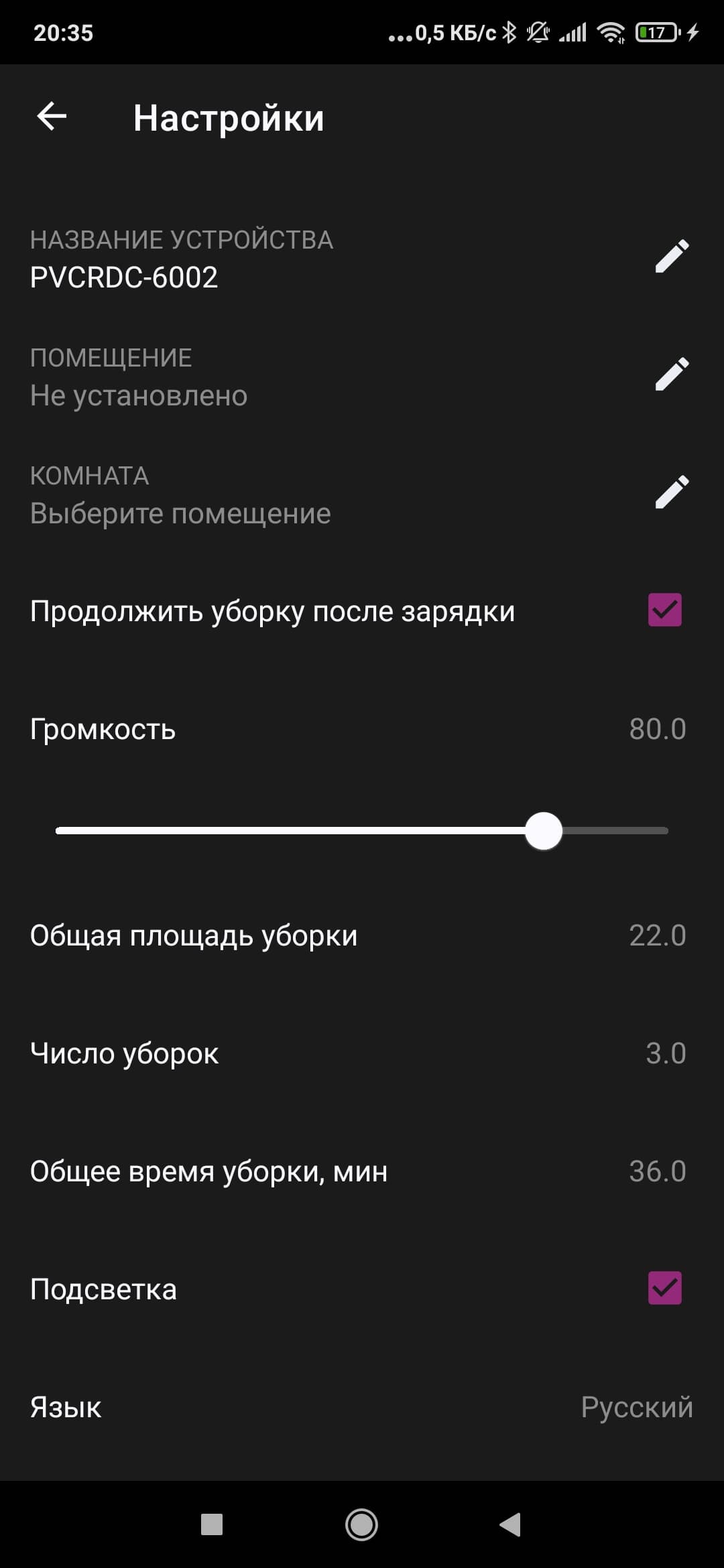The image size is (724, 1568).
Task: Edit the Комната setting
Action: pyautogui.click(x=672, y=492)
